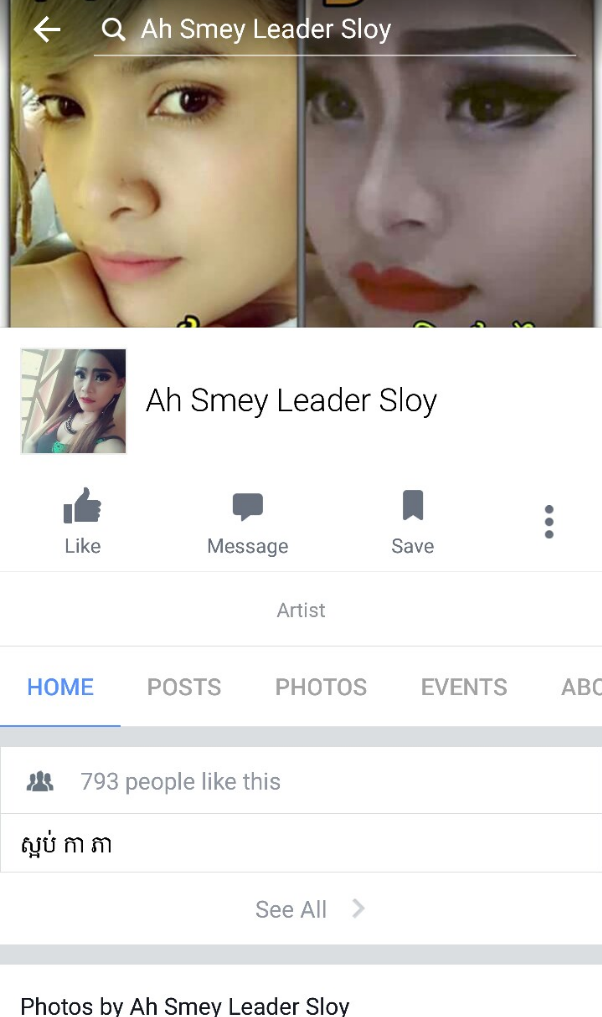This screenshot has width=602, height=1017.
Task: Go back using the arrow icon
Action: [x=47, y=29]
